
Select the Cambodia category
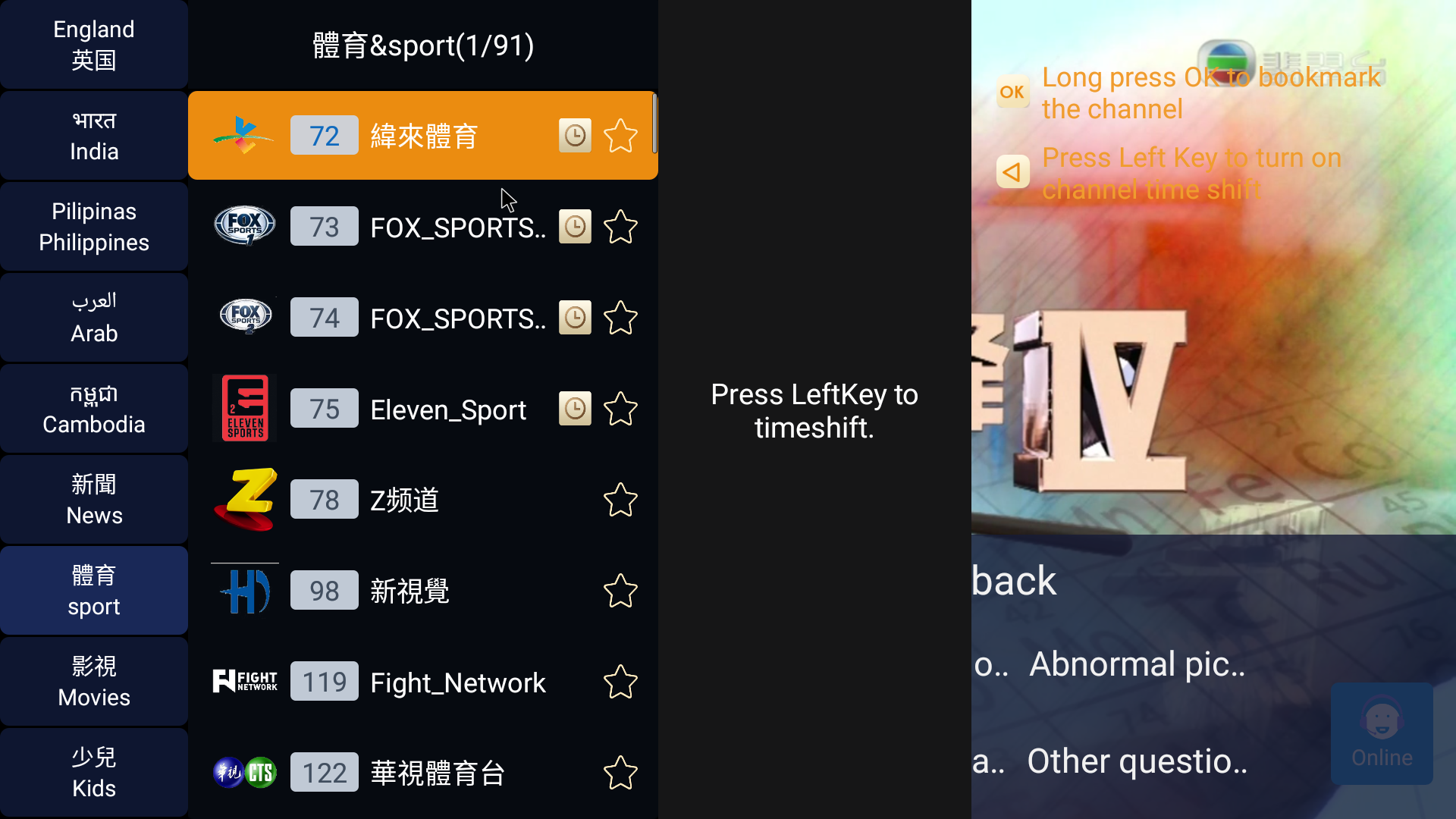pos(94,409)
